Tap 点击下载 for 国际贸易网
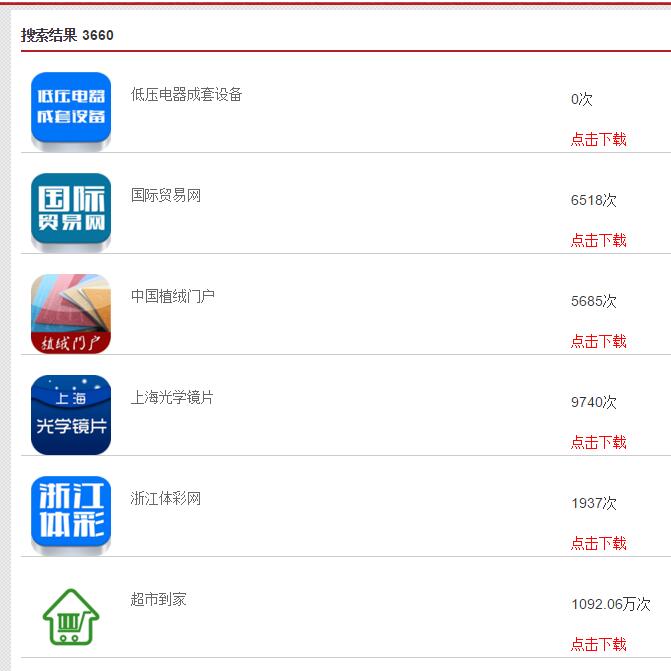This screenshot has height=671, width=671. click(x=598, y=241)
